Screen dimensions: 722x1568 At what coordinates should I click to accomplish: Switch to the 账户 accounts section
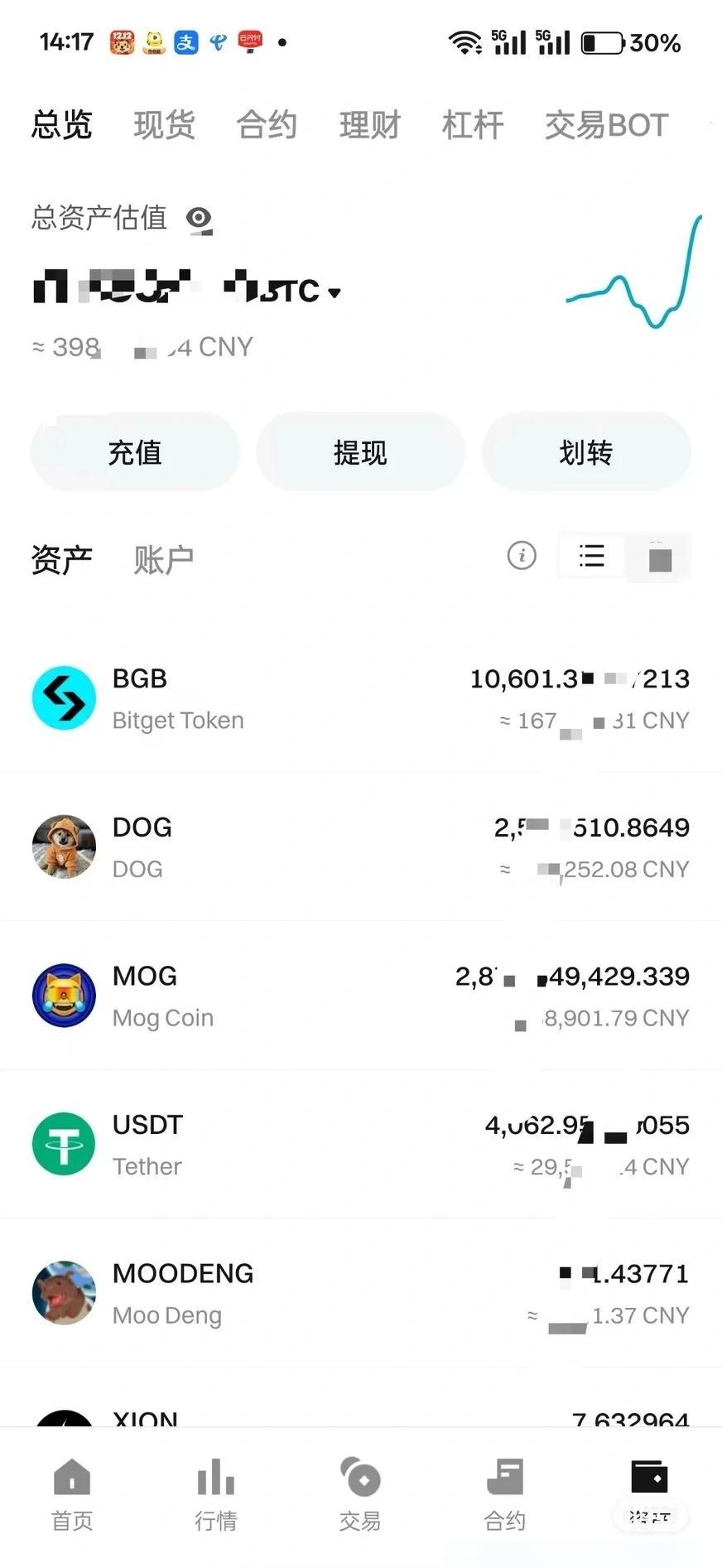click(x=163, y=559)
